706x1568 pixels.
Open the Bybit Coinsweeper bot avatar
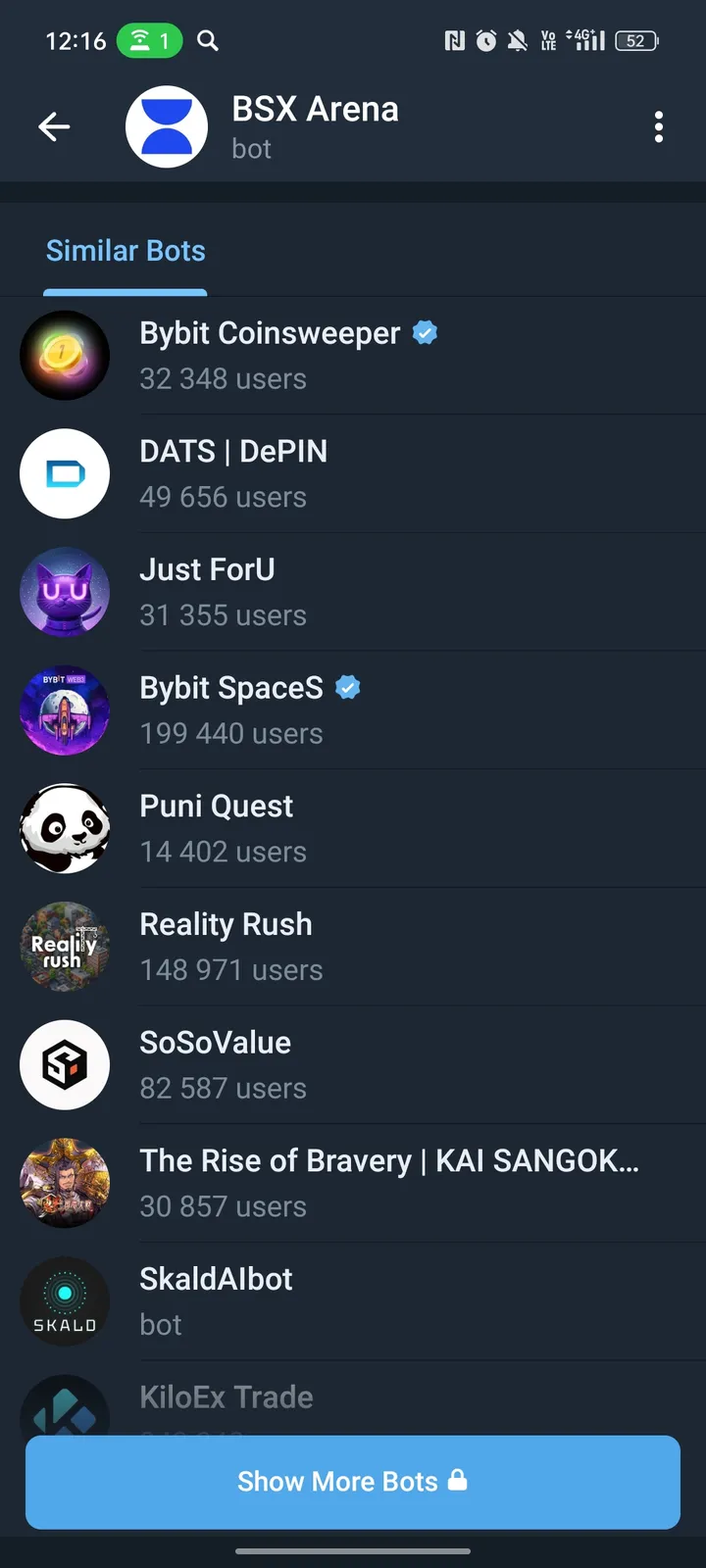tap(65, 355)
